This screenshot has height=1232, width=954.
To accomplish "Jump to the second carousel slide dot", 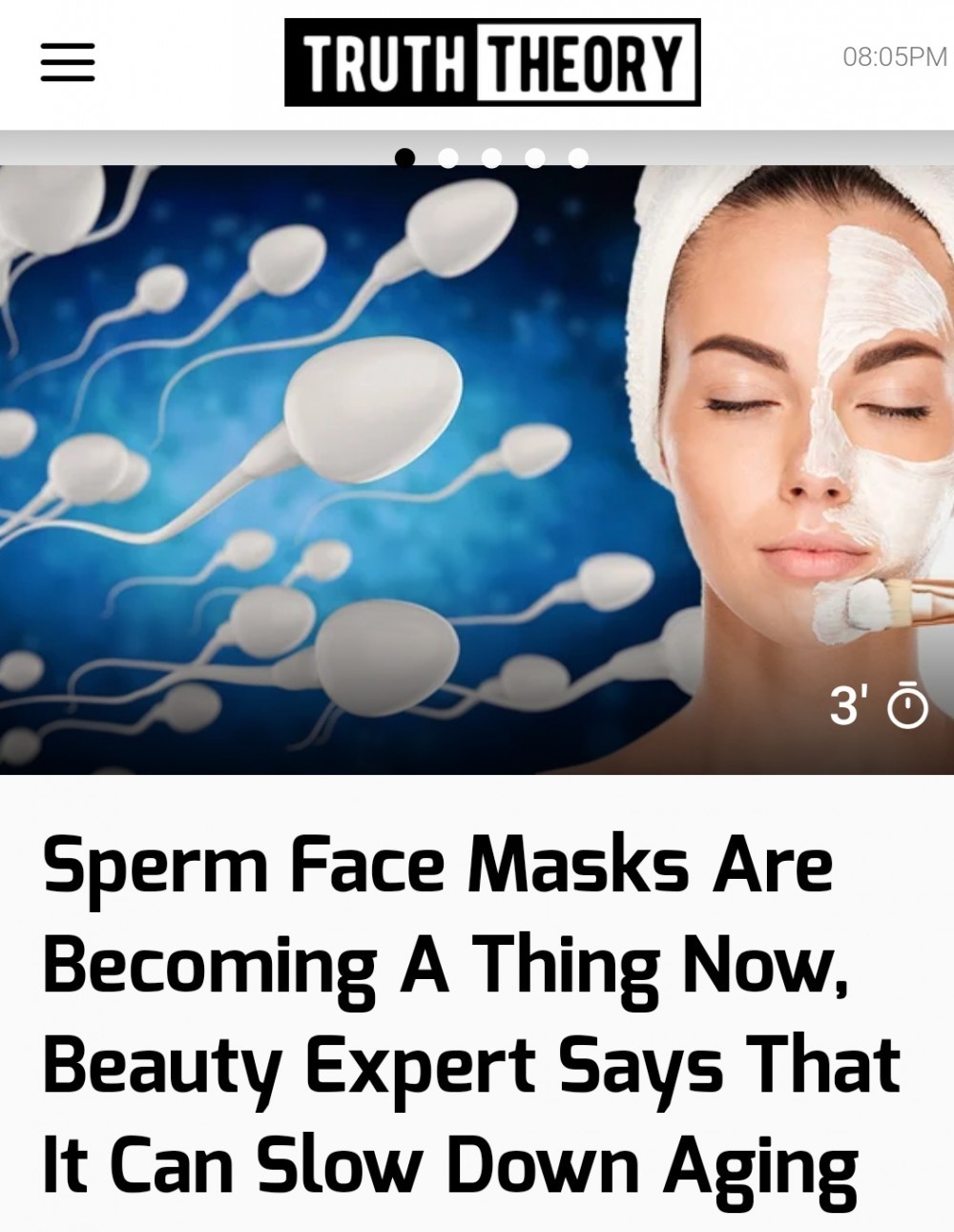I will coord(448,157).
